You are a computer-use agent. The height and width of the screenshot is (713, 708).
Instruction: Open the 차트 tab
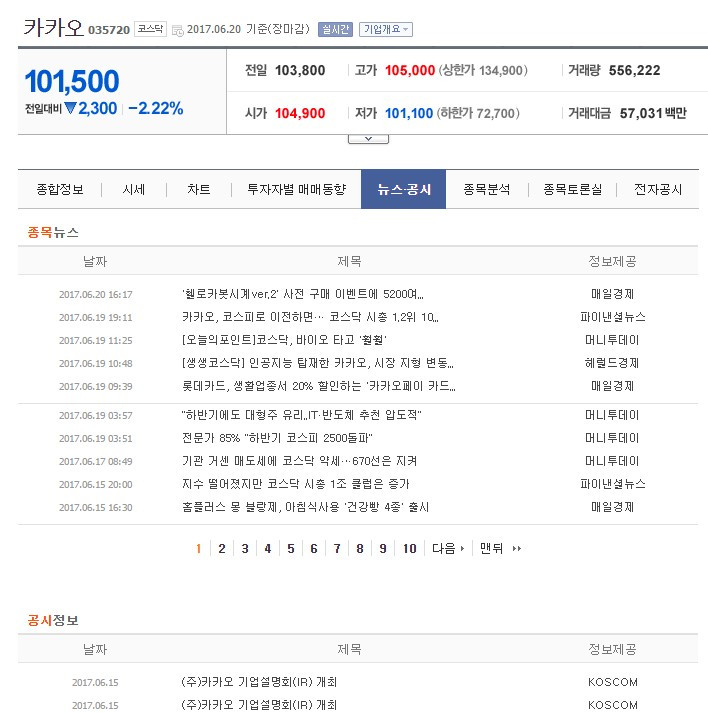[x=199, y=190]
